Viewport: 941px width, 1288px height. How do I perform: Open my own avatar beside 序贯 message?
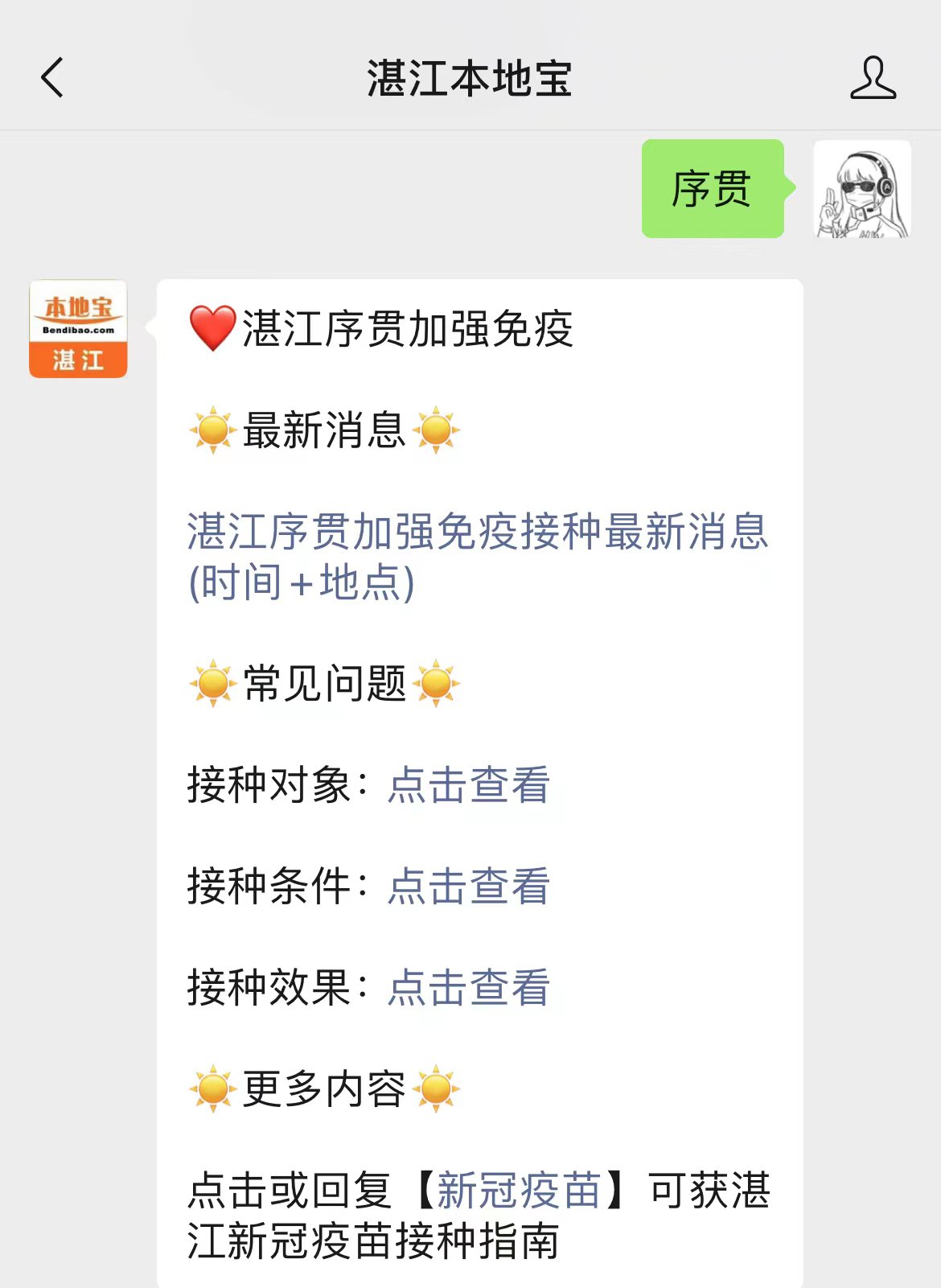(x=862, y=189)
